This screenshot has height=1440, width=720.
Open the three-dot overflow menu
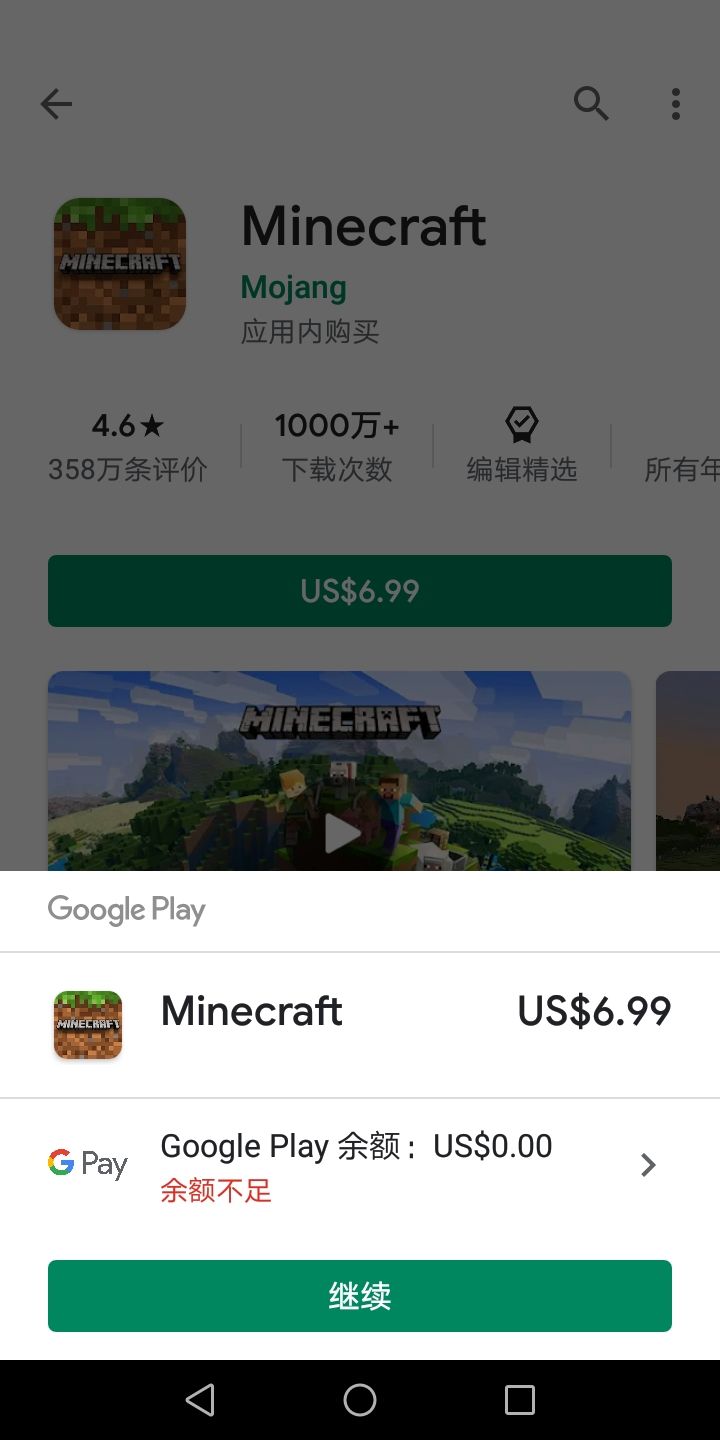pos(676,103)
